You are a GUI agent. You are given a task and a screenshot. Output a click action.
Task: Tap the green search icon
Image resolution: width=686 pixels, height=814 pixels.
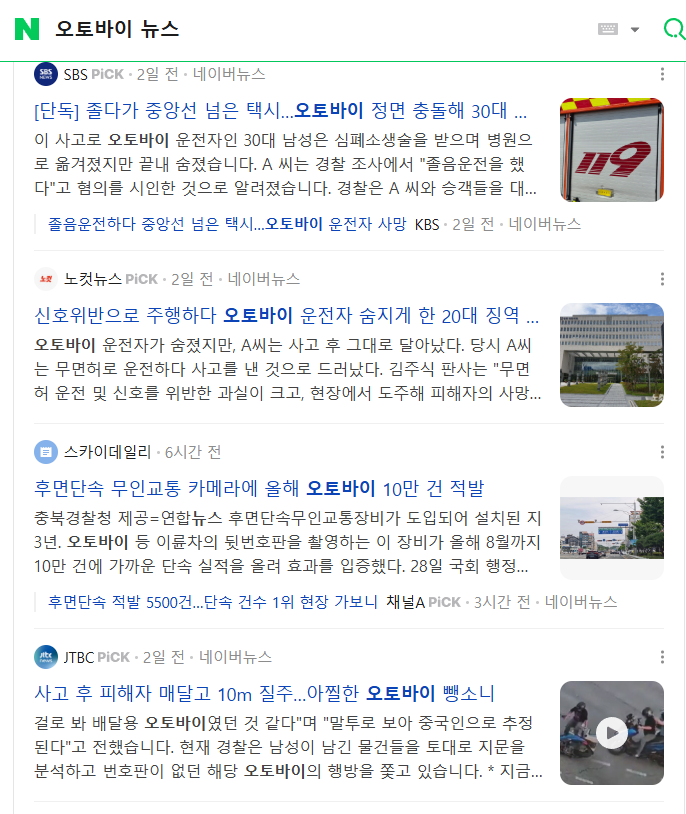click(x=673, y=29)
